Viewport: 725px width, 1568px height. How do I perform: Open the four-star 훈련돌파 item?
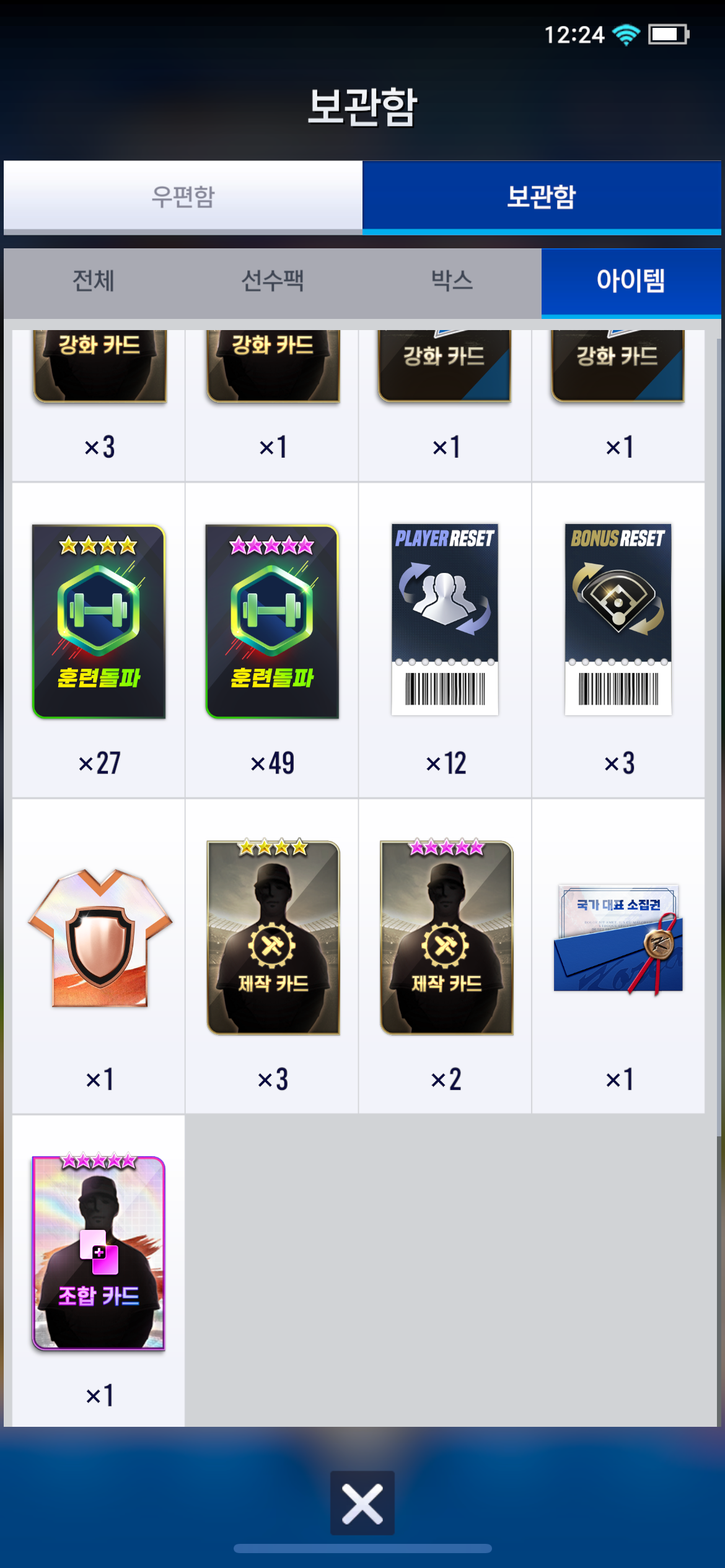coord(99,622)
